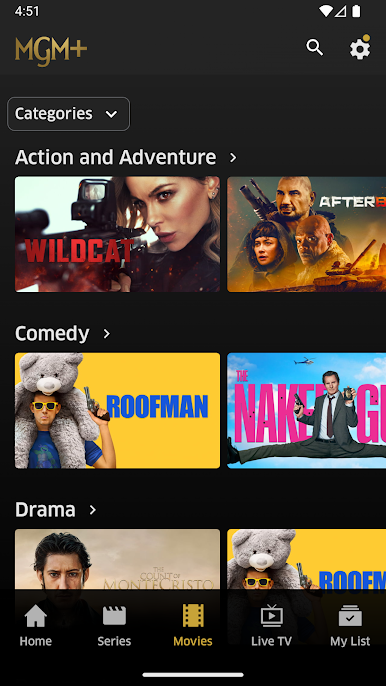Open The Naked Gun tile
This screenshot has height=686, width=386.
(x=306, y=410)
